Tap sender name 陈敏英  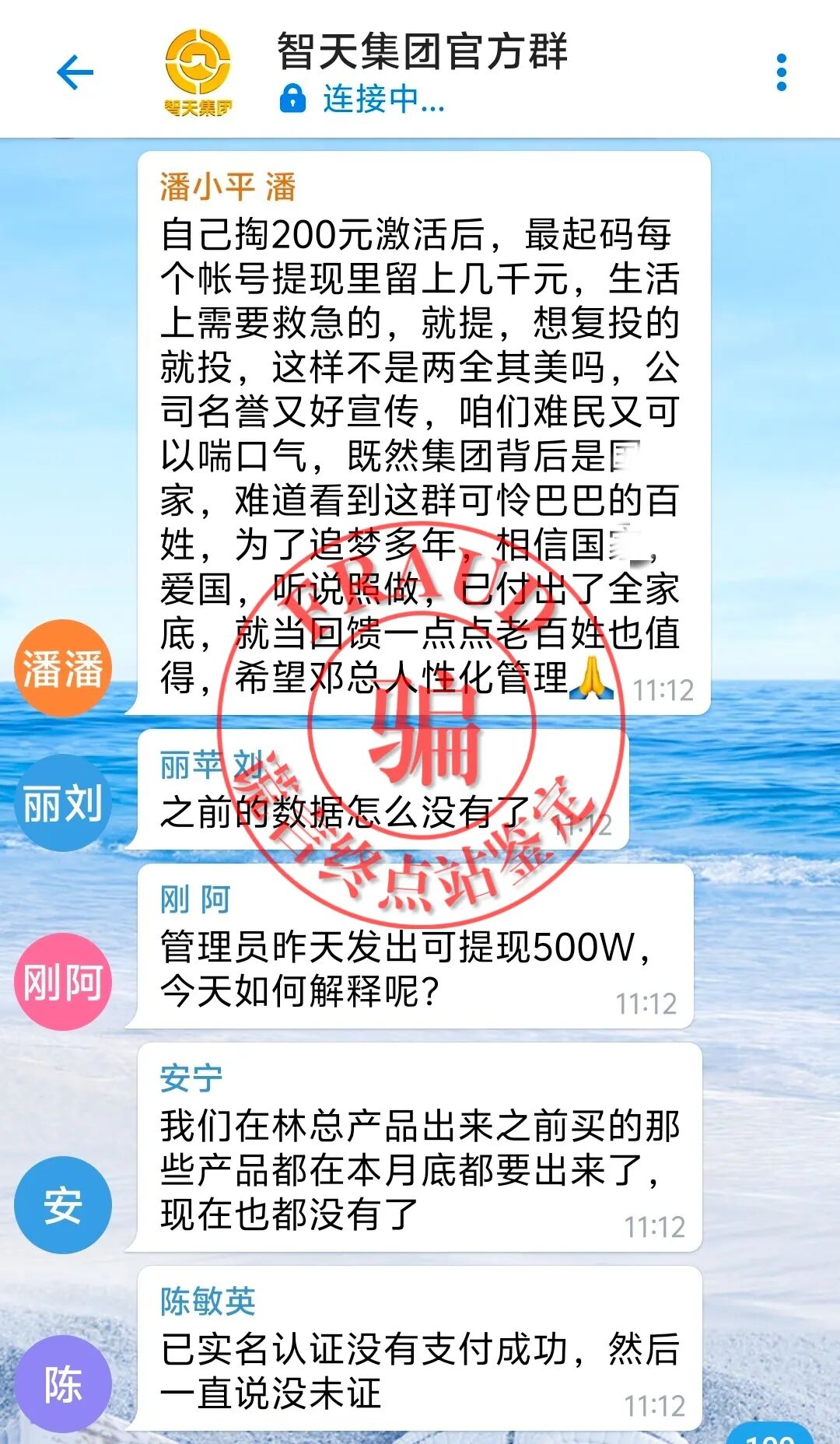pyautogui.click(x=208, y=1301)
